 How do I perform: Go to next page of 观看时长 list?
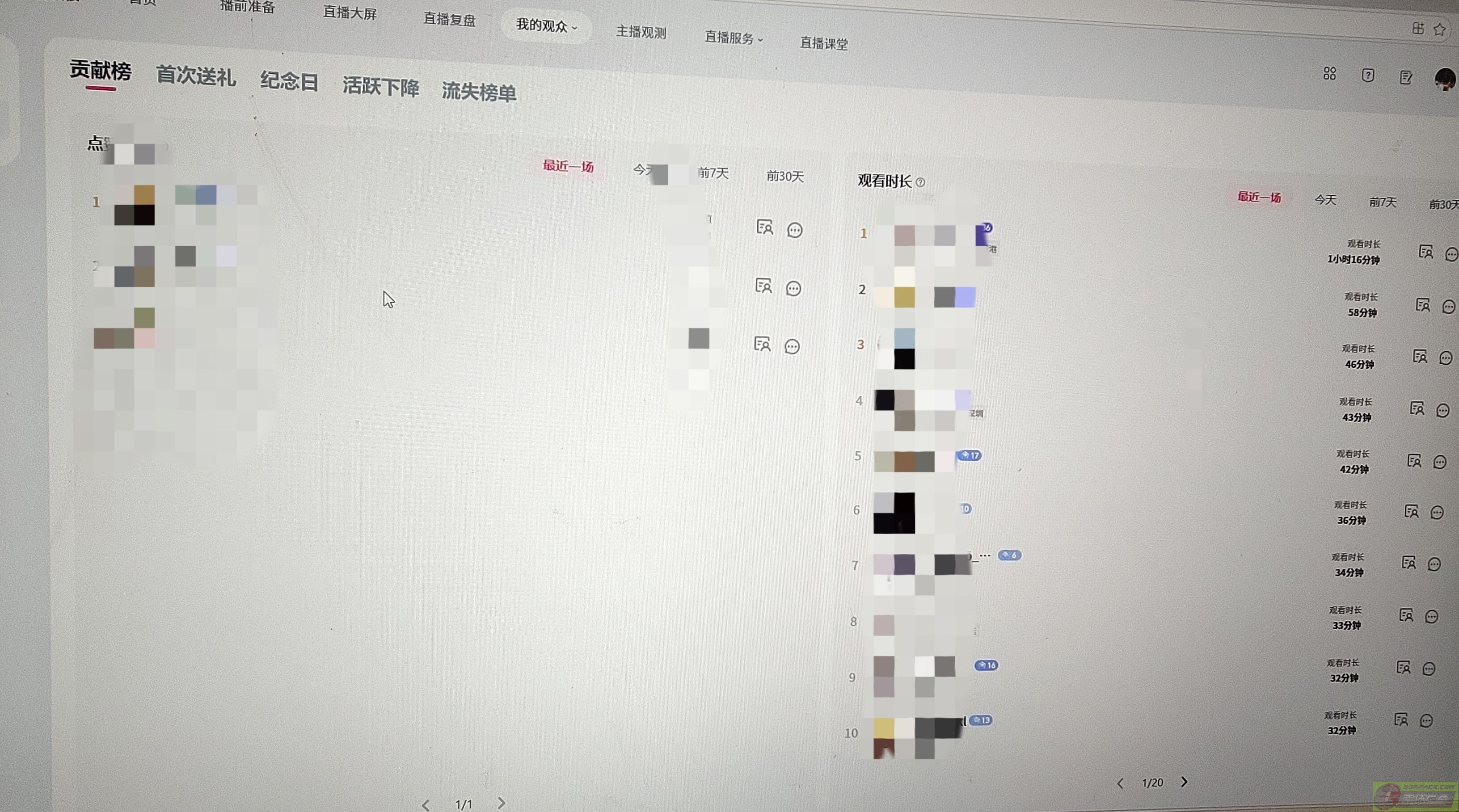pyautogui.click(x=1184, y=782)
